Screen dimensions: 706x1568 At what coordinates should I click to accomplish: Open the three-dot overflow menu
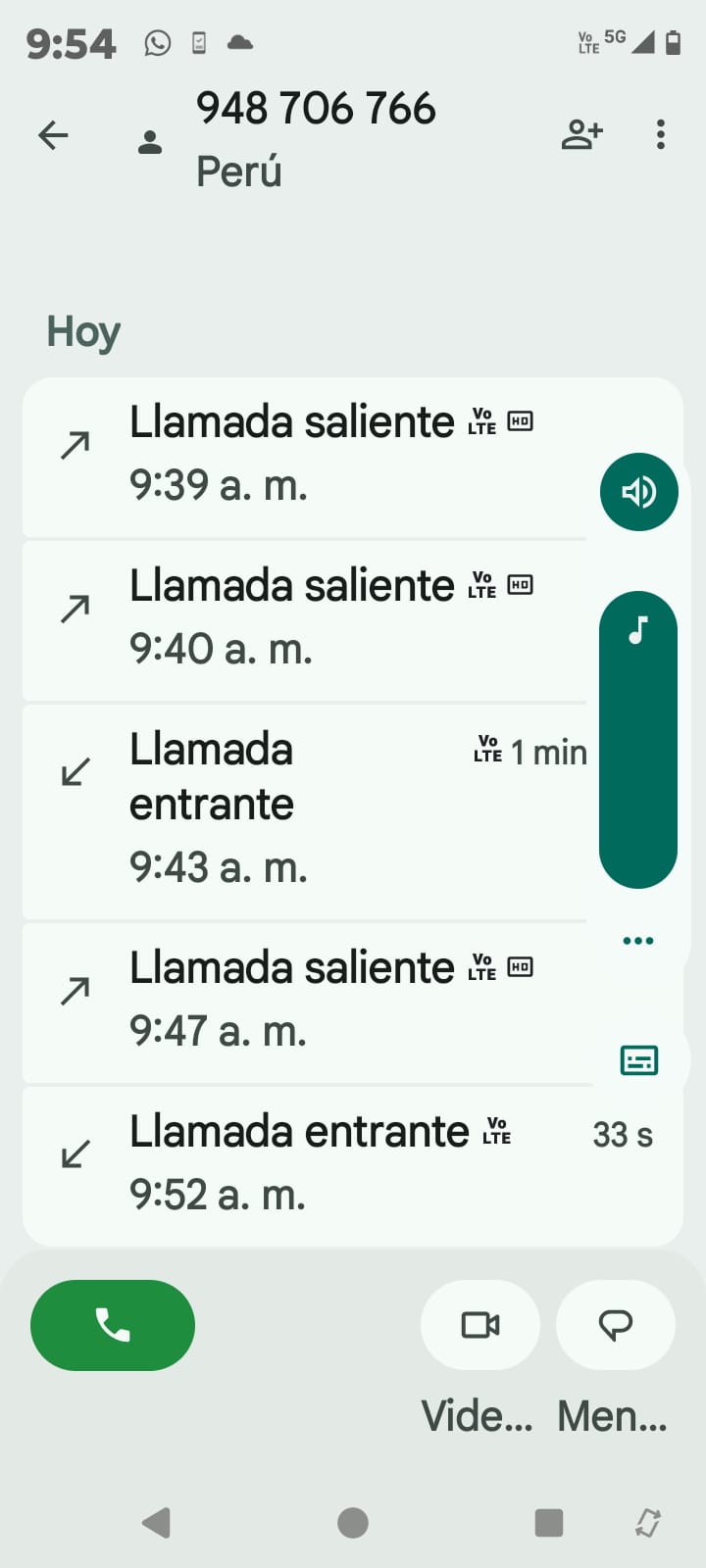(661, 134)
